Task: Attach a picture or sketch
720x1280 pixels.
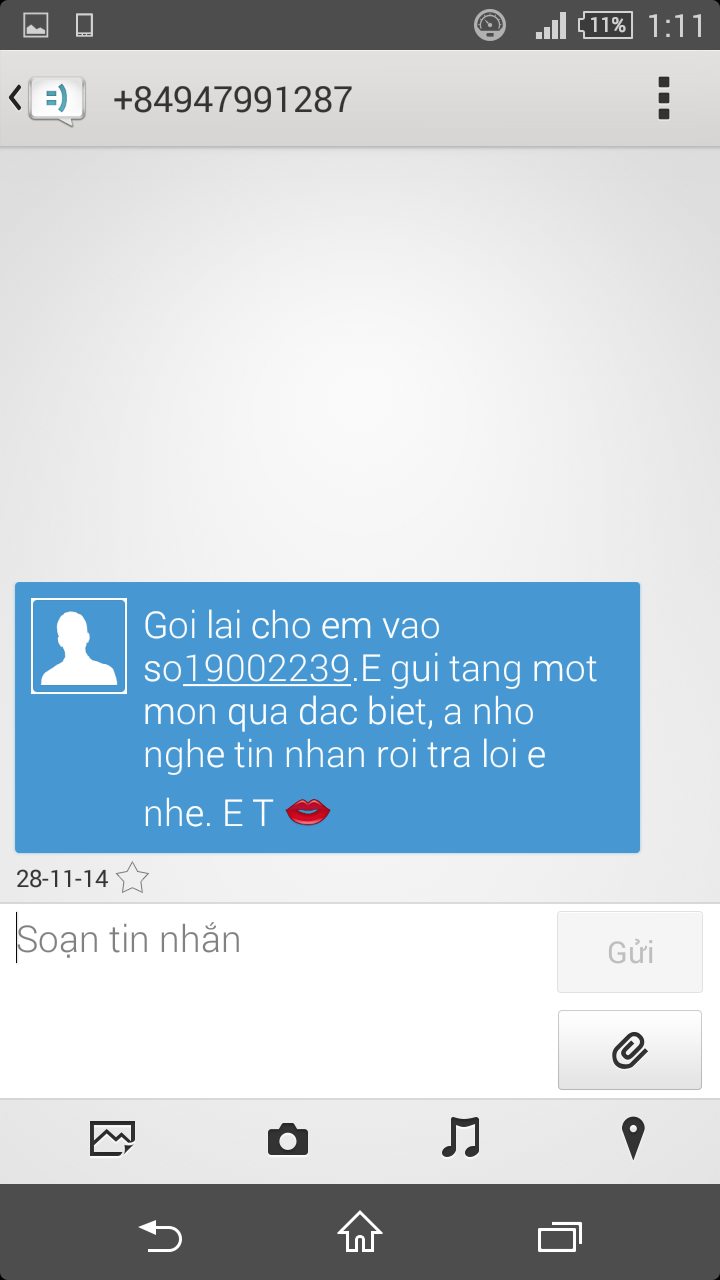Action: click(112, 1138)
